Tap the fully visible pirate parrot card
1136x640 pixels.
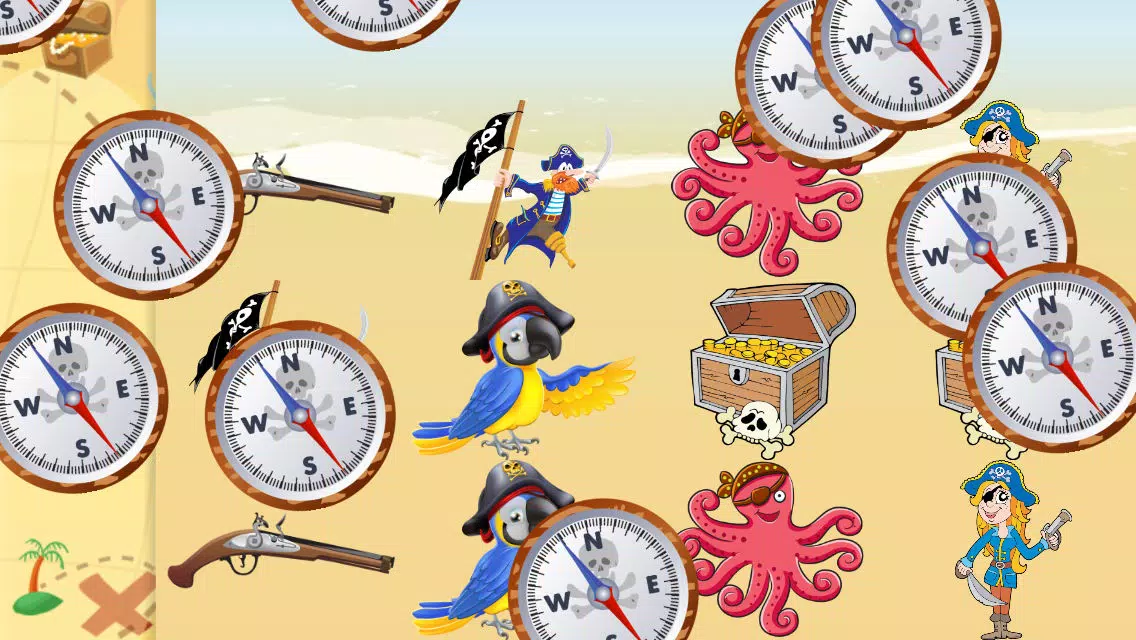coord(520,370)
